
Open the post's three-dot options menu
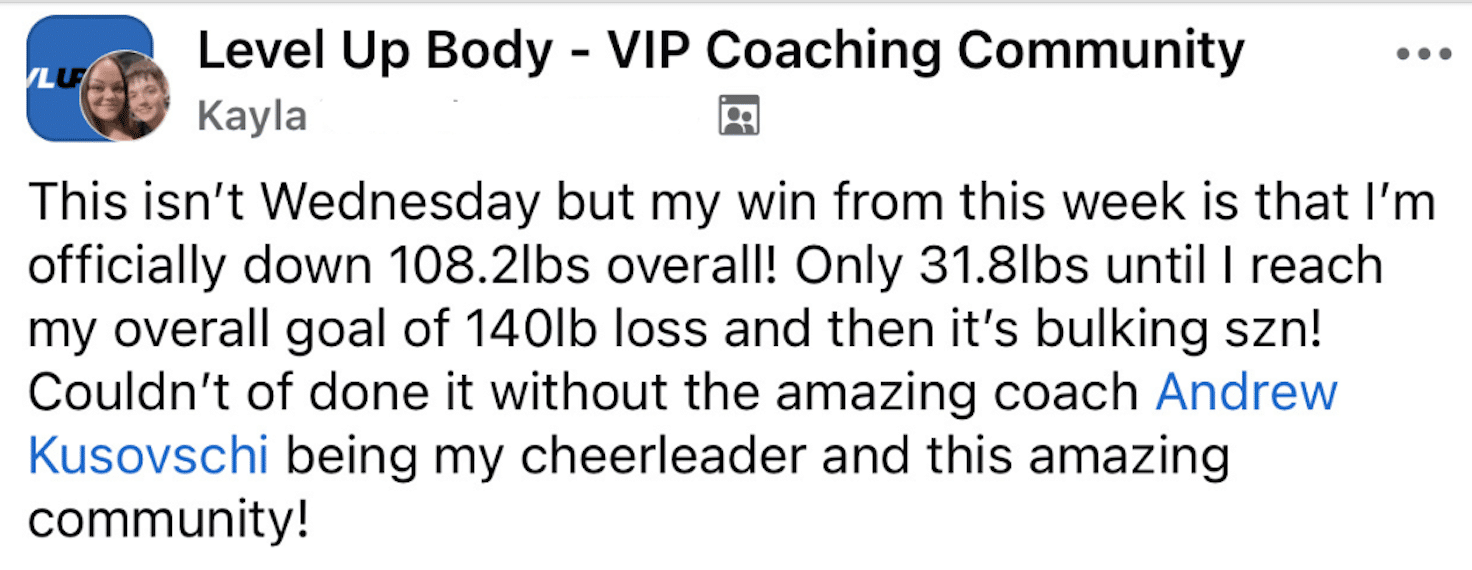[1423, 55]
